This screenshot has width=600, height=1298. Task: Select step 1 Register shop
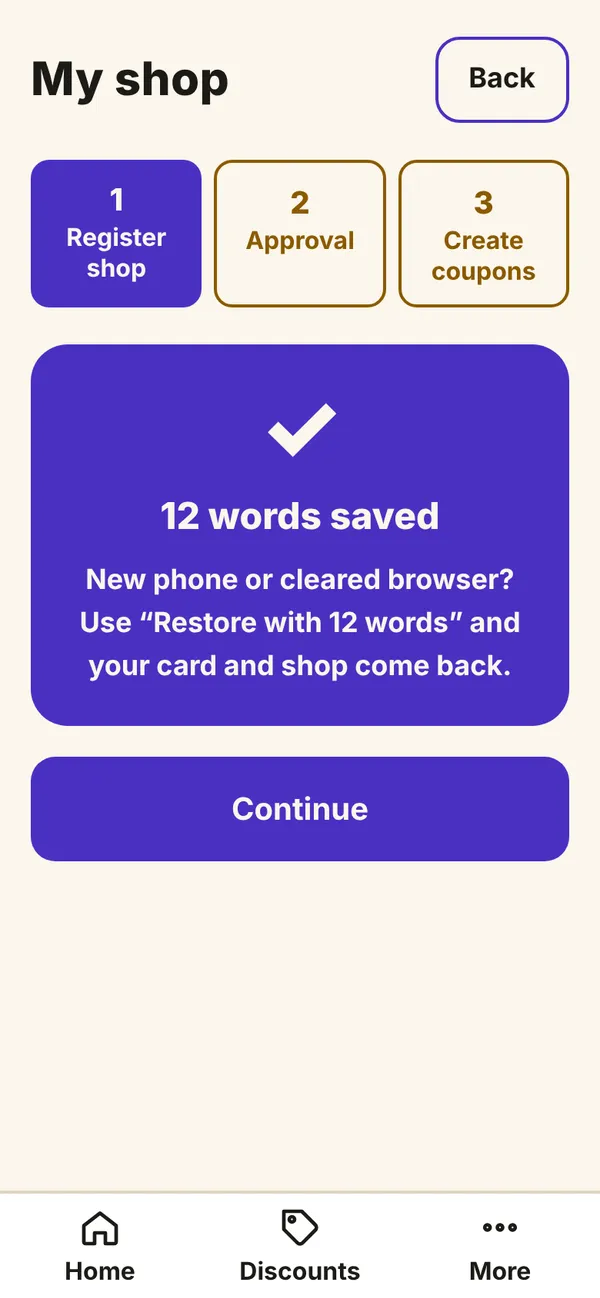coord(116,234)
